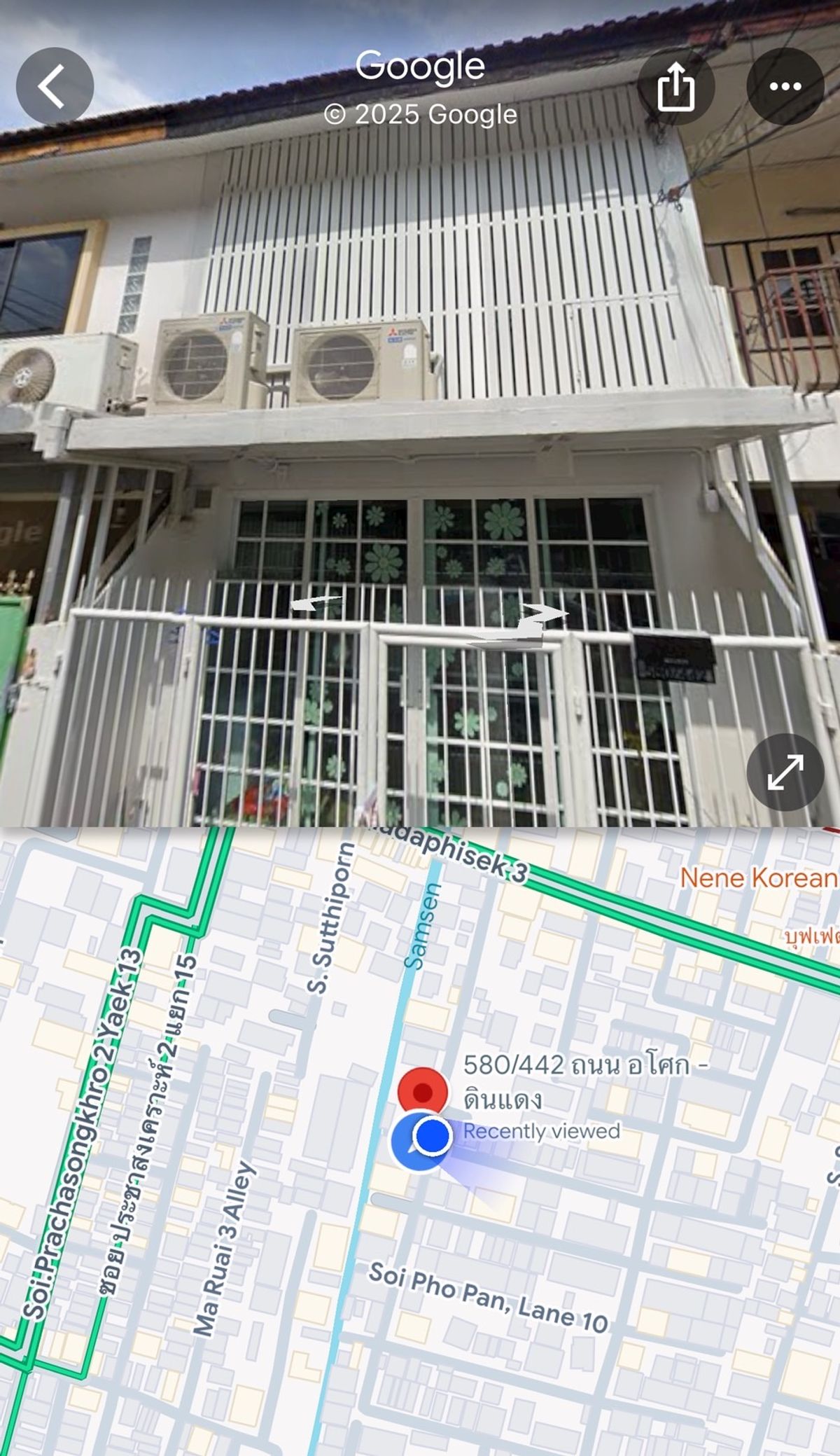Open Nene Korean place on map
The width and height of the screenshot is (840, 1456).
[x=759, y=878]
